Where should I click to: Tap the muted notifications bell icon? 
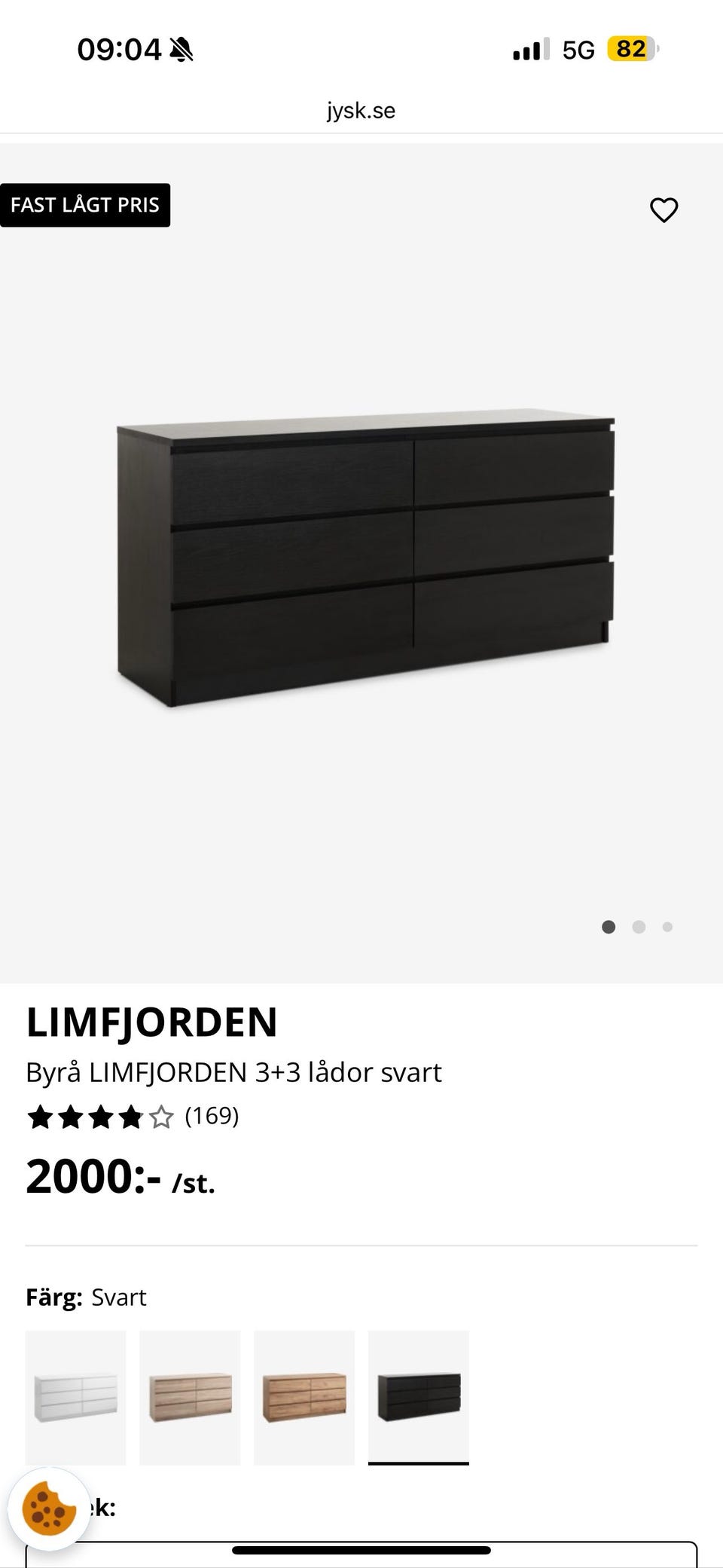[182, 49]
